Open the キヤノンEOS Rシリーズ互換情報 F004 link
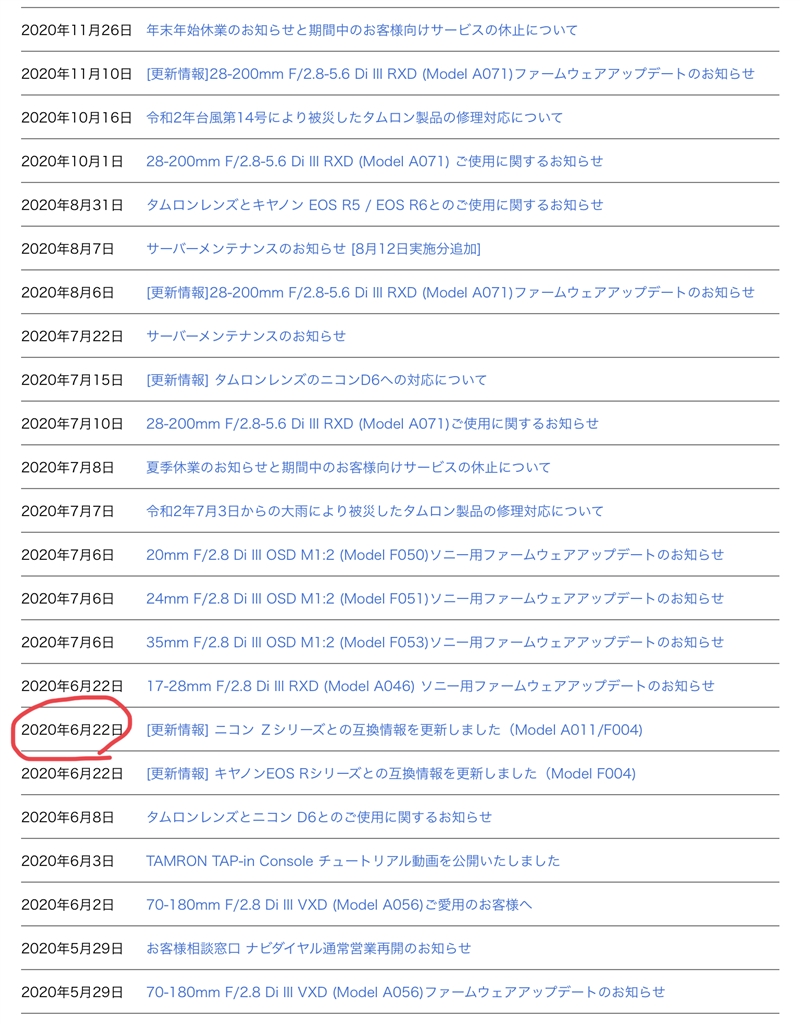The image size is (800, 1024). click(x=390, y=774)
